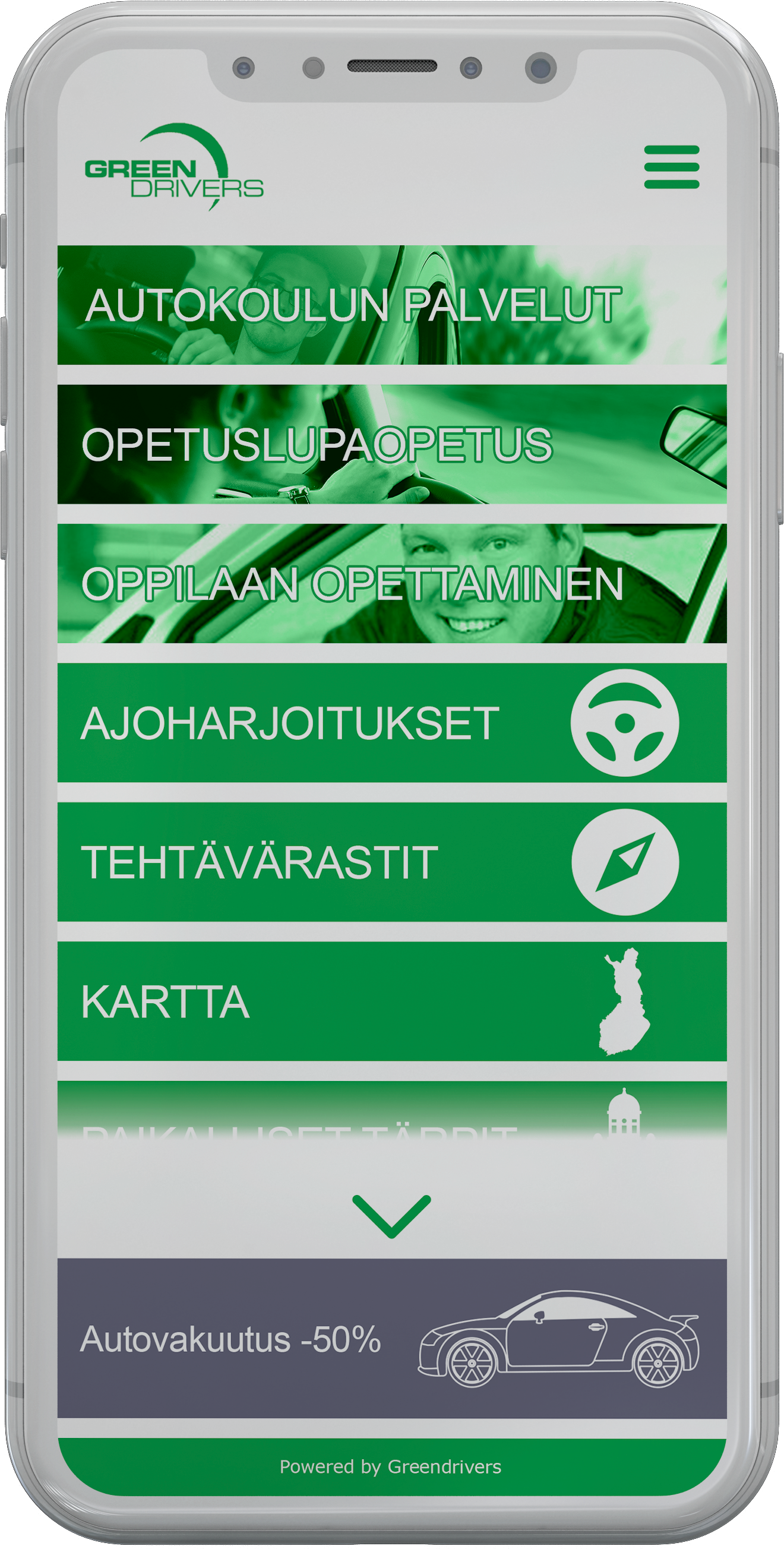Image resolution: width=784 pixels, height=1549 pixels.
Task: Expand more items with the down chevron
Action: tap(391, 1216)
